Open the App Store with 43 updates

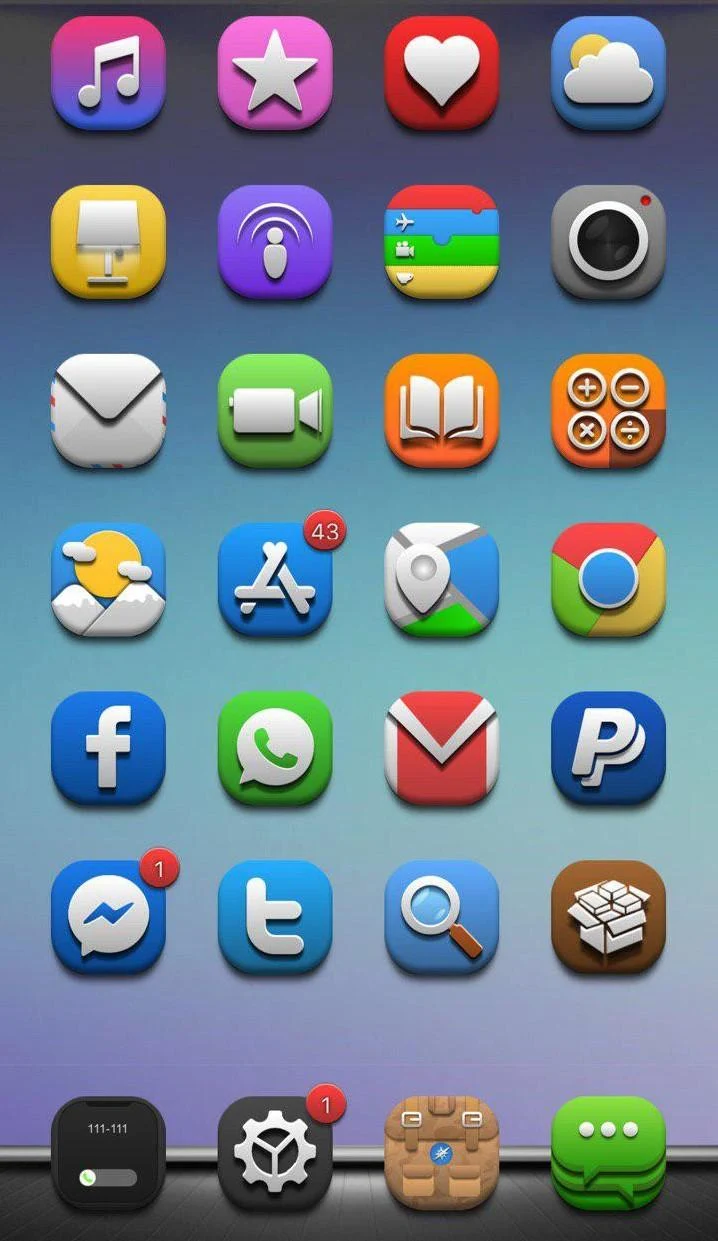[275, 580]
